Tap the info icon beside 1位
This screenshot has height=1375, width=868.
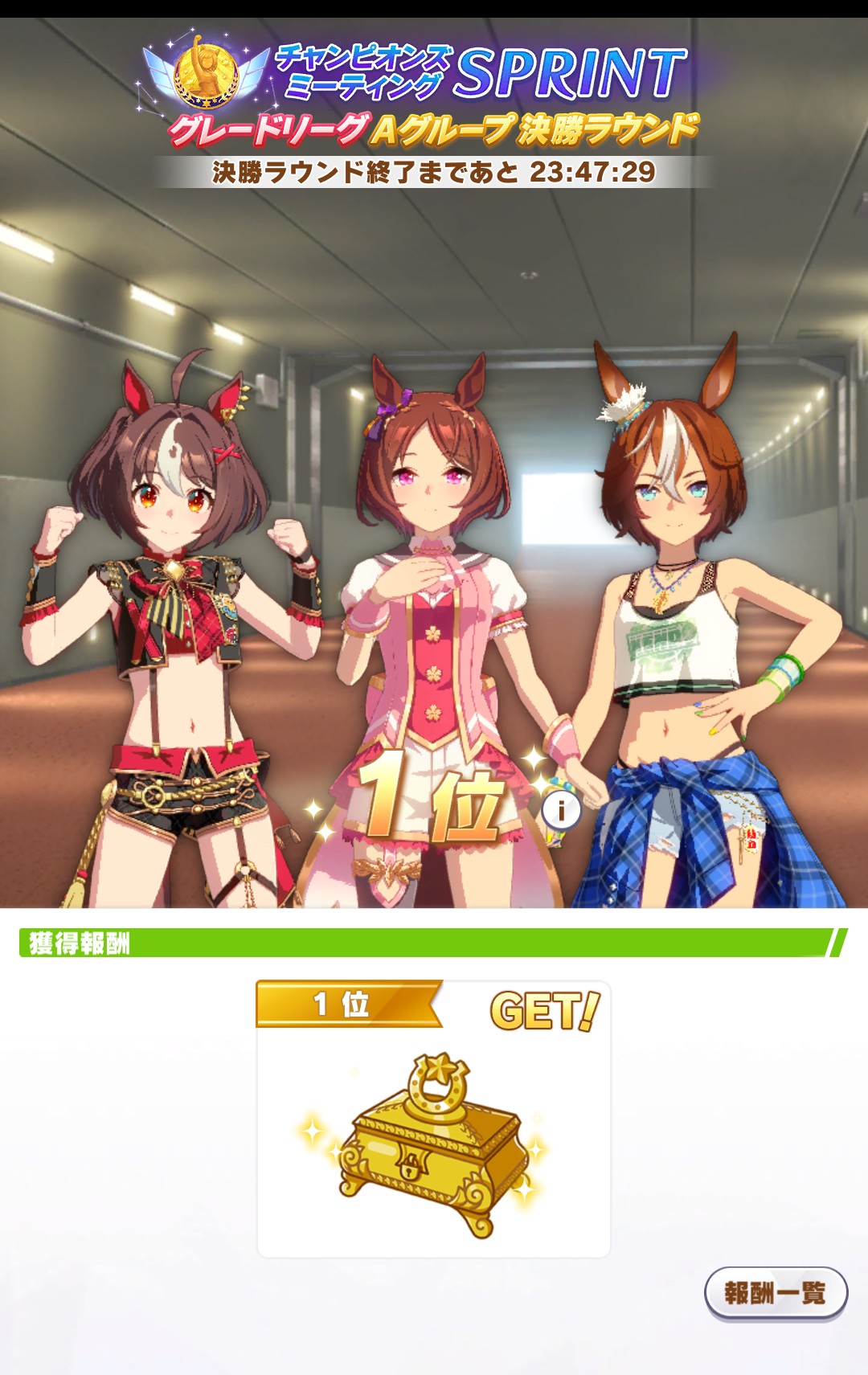[x=562, y=810]
